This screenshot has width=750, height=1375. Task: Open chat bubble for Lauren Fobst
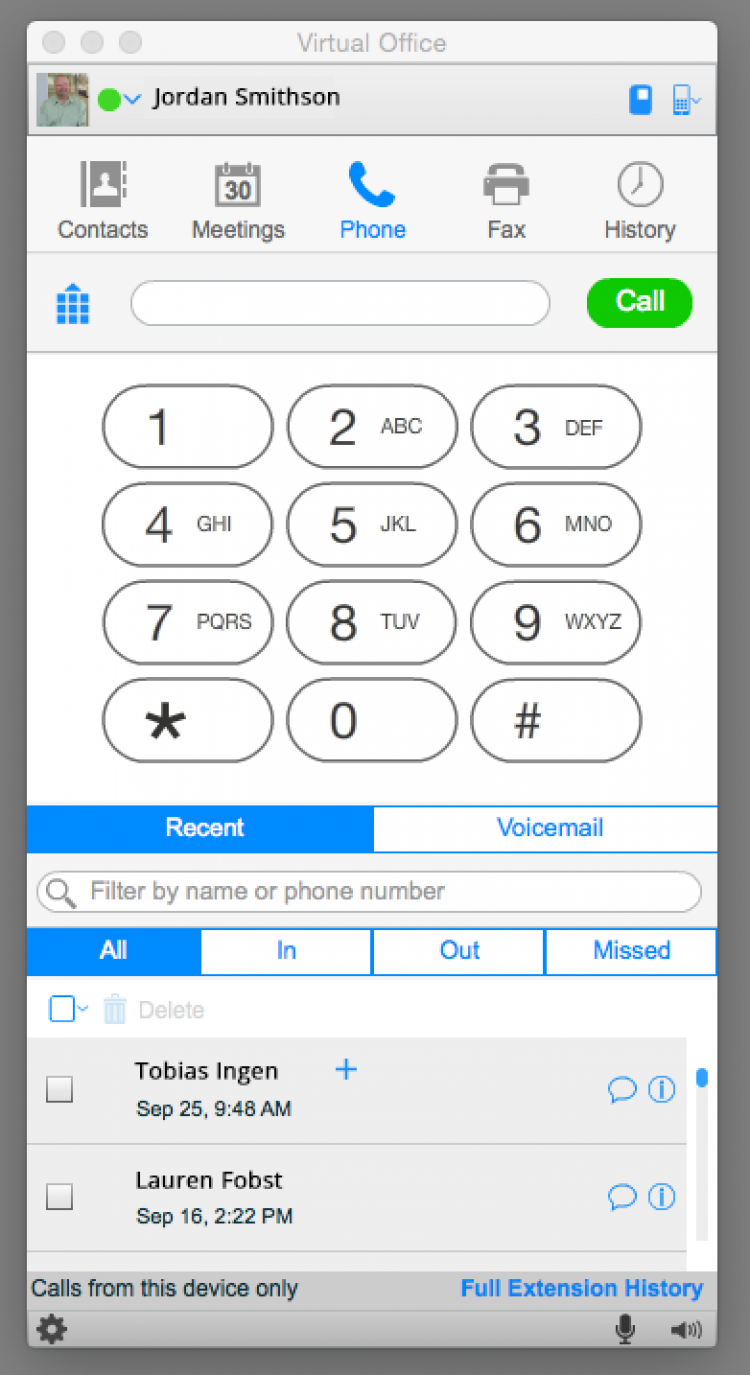[622, 1196]
